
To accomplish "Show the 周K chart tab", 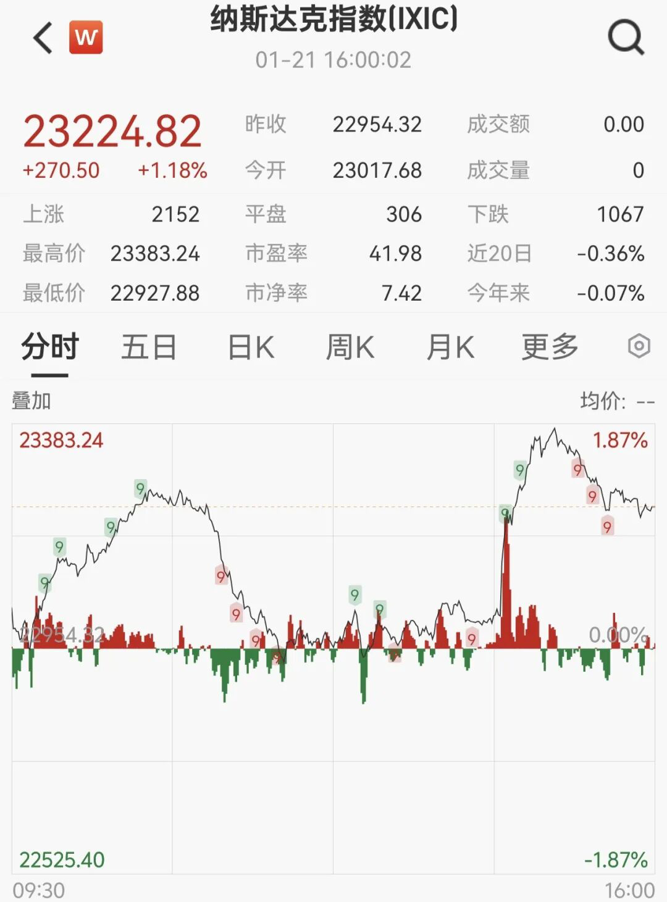I will point(350,347).
